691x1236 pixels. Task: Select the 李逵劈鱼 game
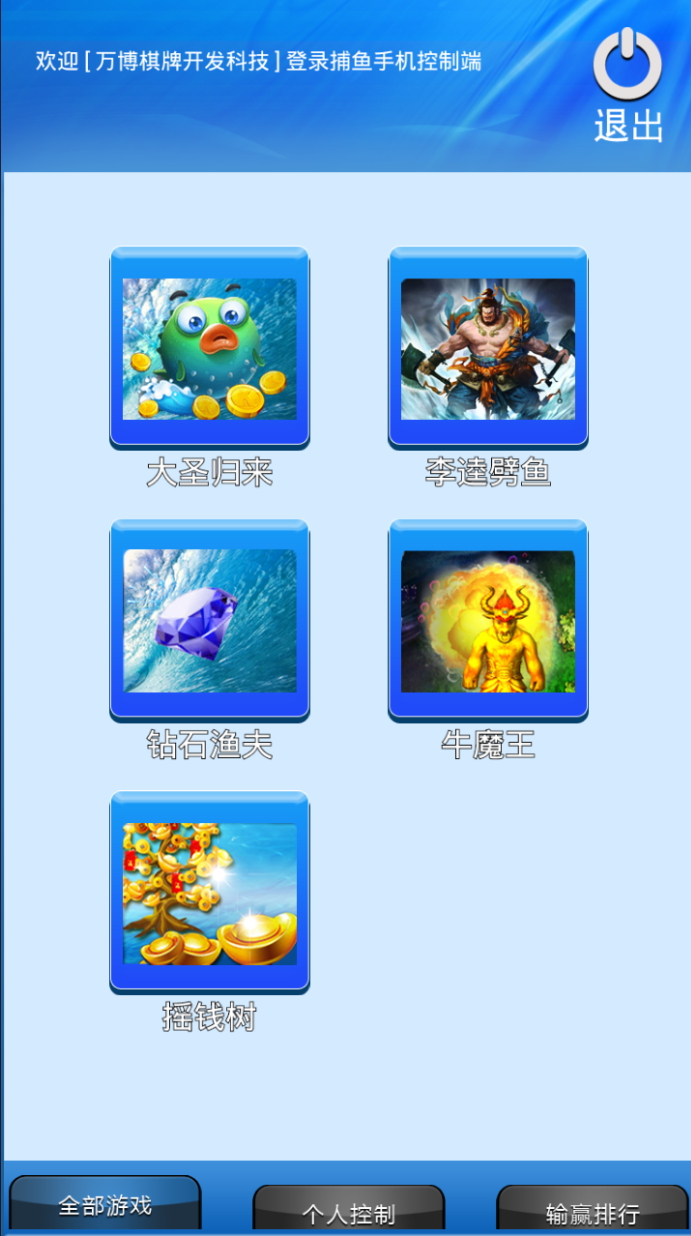pos(488,346)
